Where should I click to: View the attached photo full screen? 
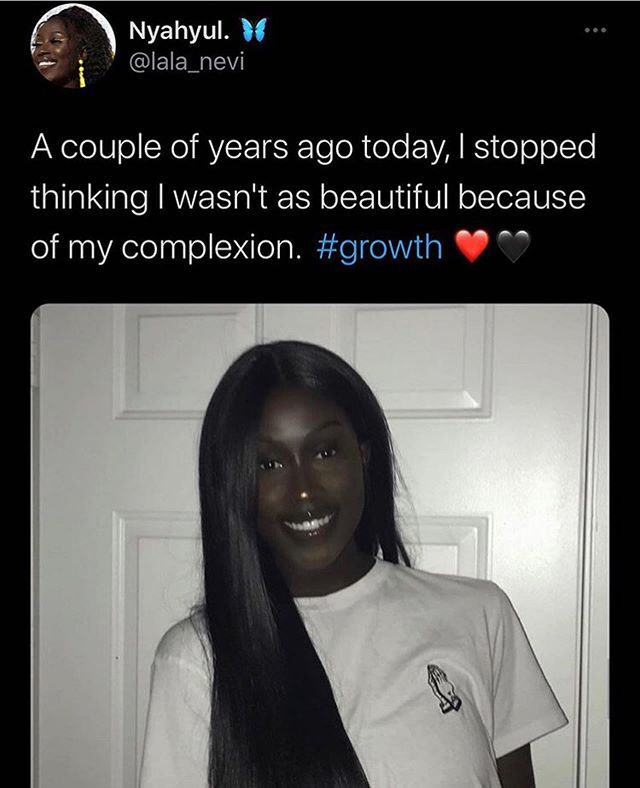320,545
